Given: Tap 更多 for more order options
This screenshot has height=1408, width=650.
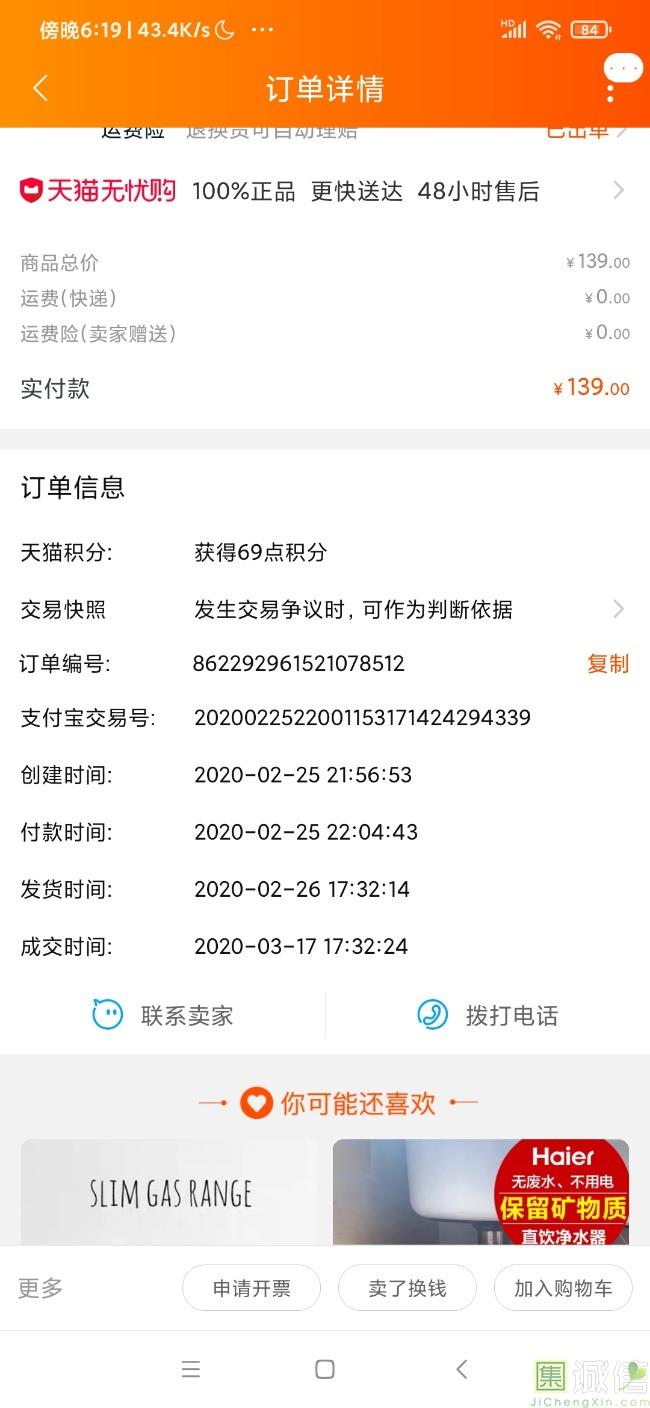Looking at the screenshot, I should [41, 1288].
